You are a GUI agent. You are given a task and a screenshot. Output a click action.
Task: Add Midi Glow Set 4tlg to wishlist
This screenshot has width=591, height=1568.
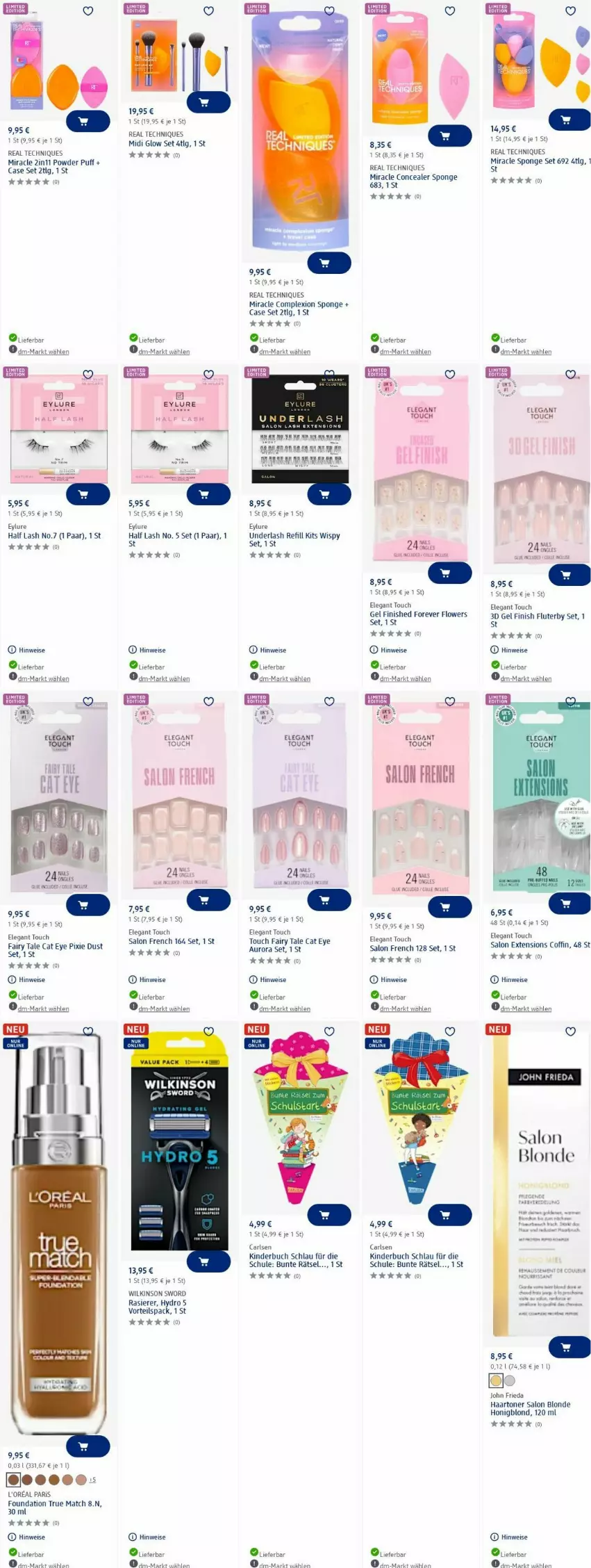(208, 11)
